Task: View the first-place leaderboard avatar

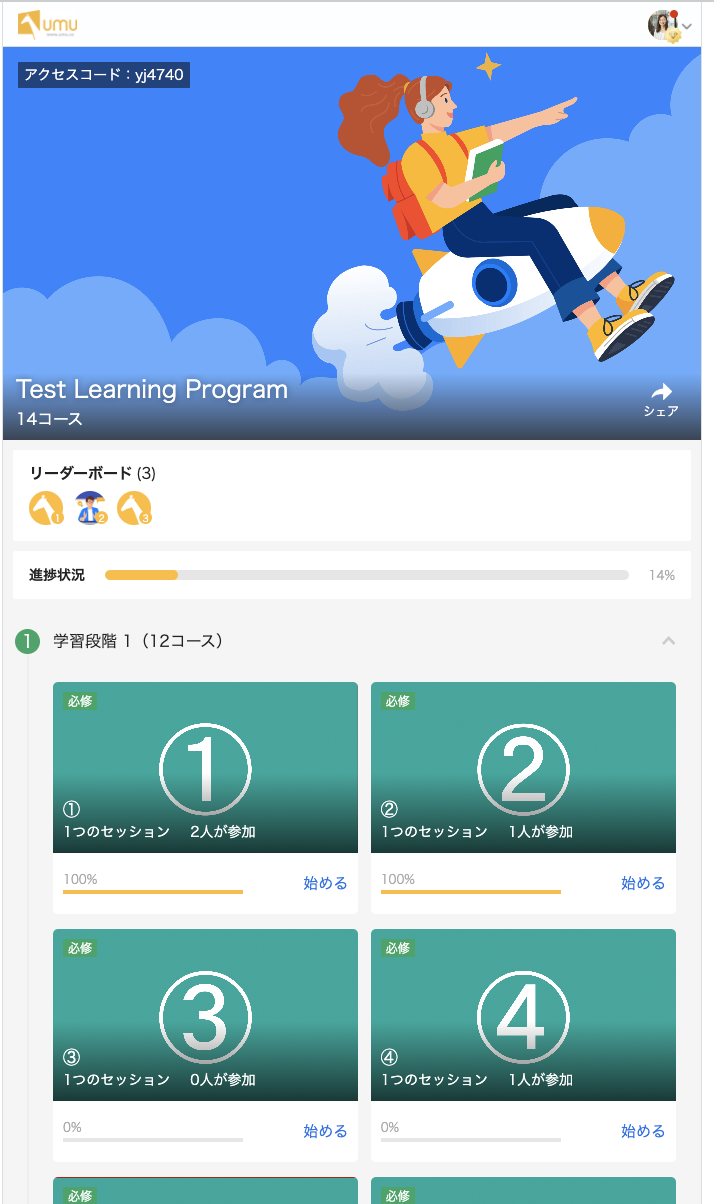Action: 46,509
